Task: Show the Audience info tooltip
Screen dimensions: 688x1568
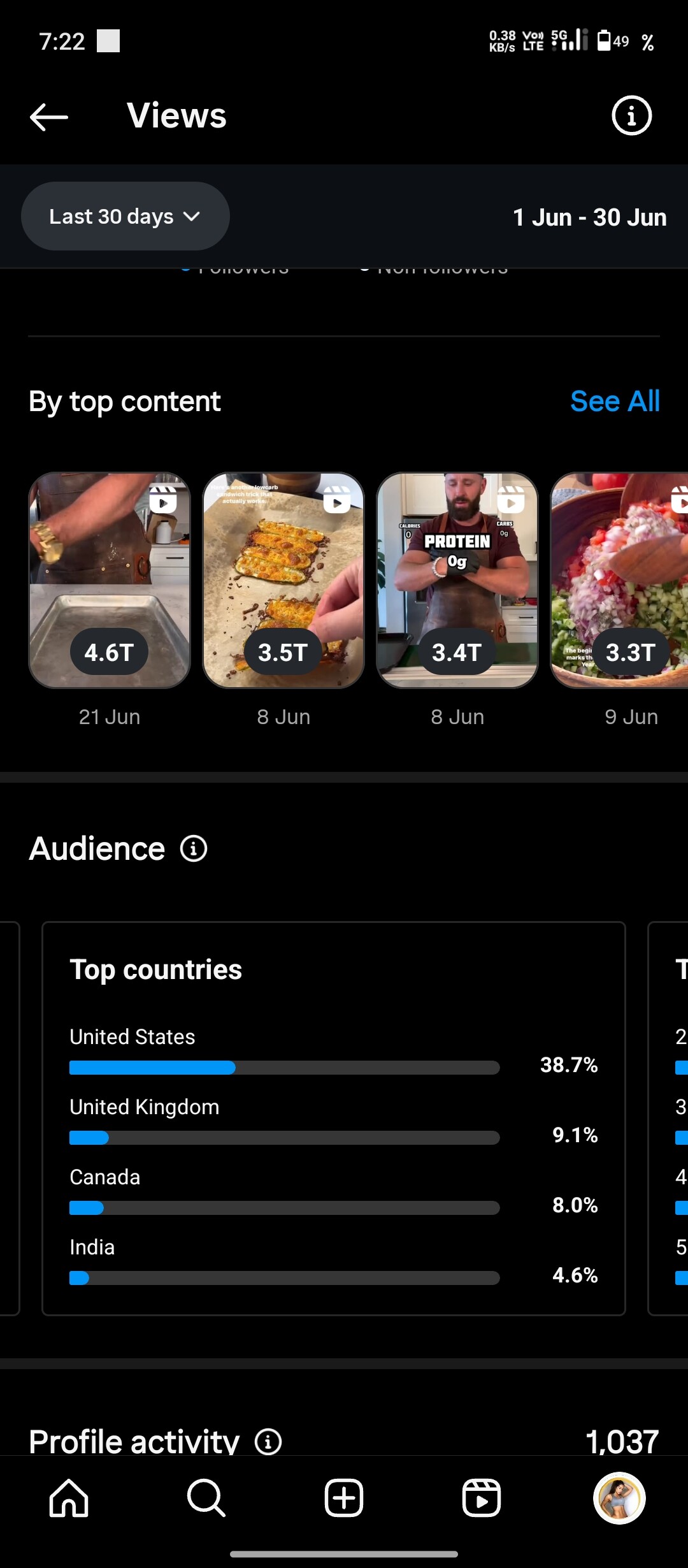Action: click(194, 848)
